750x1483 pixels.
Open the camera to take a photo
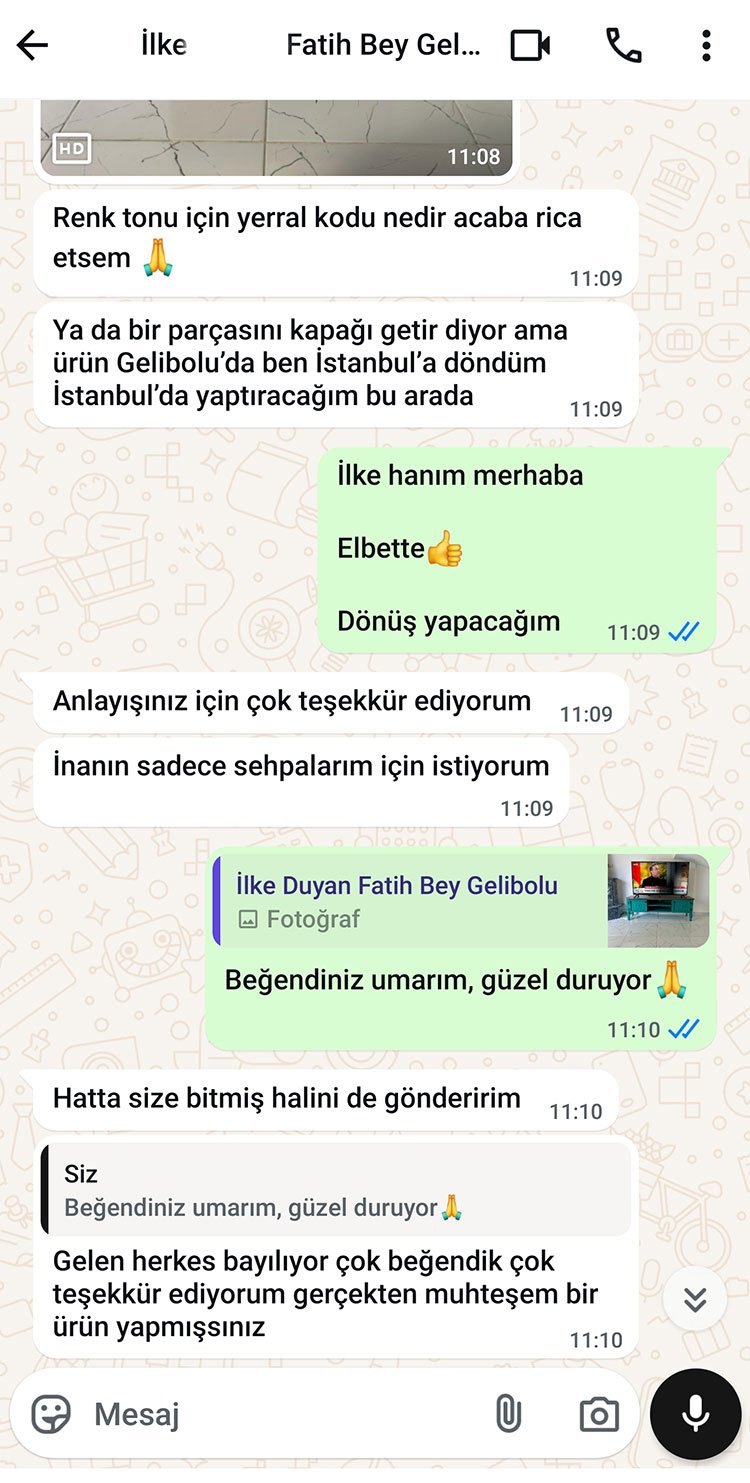[x=598, y=1414]
